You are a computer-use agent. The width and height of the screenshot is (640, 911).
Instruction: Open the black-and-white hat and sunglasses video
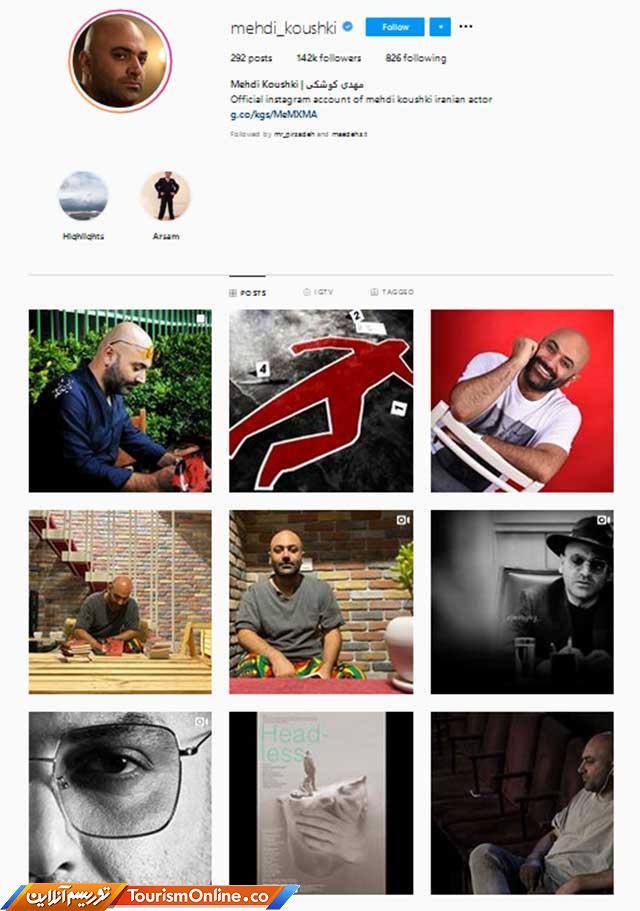(522, 601)
